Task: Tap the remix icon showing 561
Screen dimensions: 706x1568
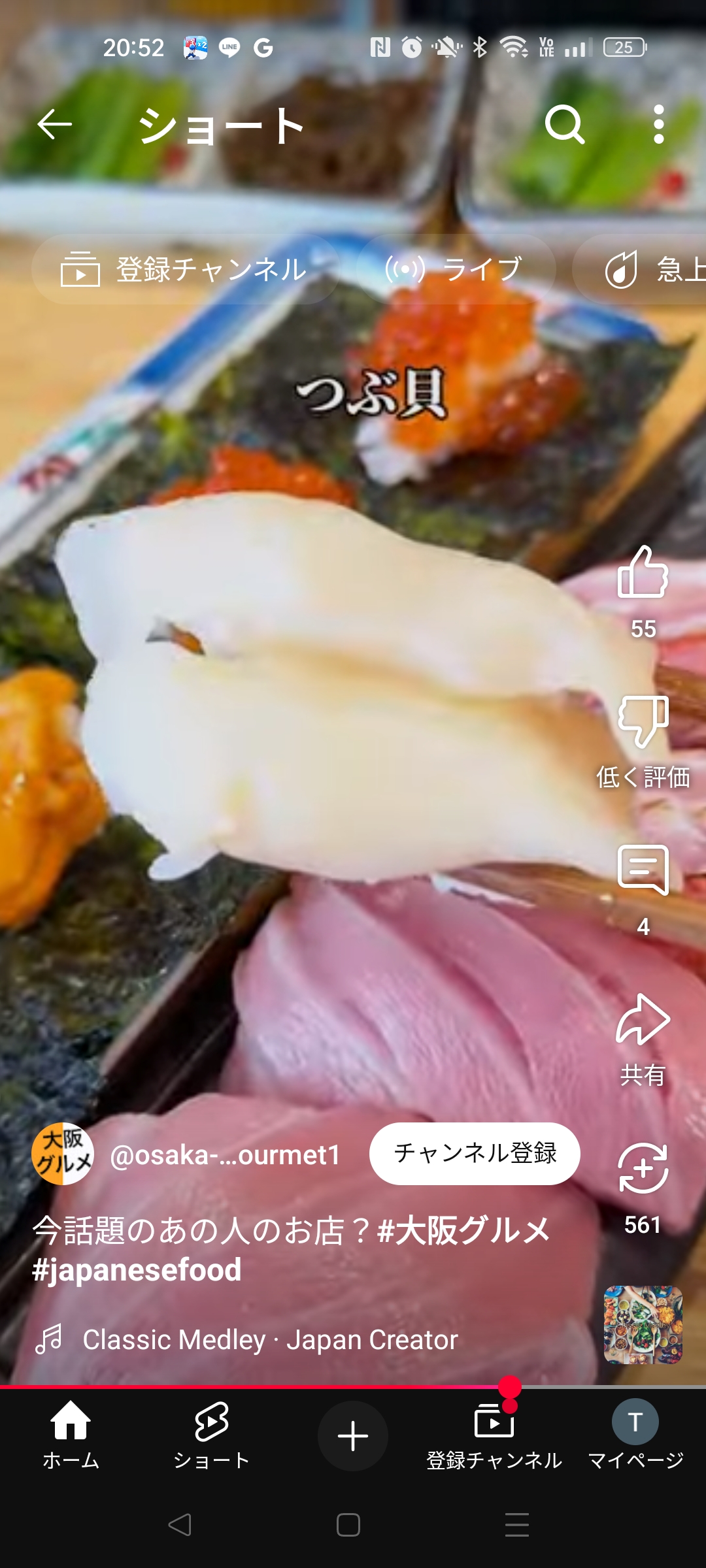Action: pyautogui.click(x=643, y=1168)
